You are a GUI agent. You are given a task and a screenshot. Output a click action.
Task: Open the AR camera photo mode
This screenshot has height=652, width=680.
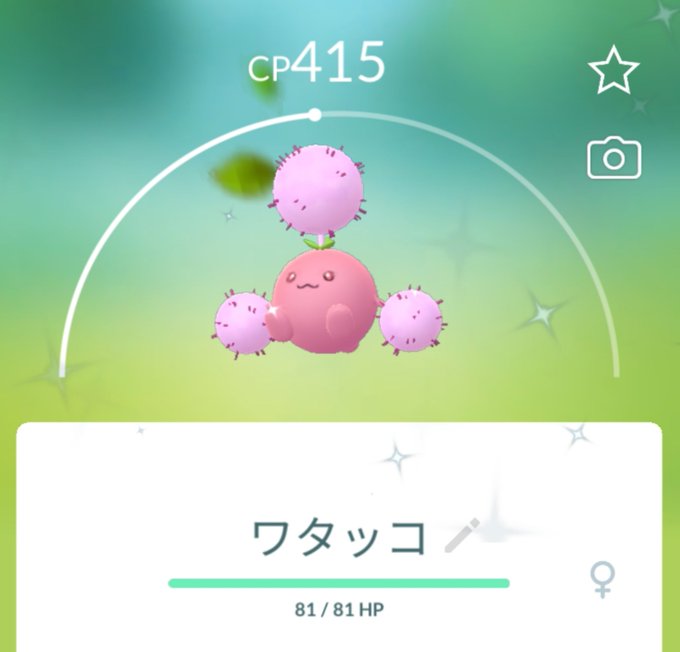coord(613,158)
